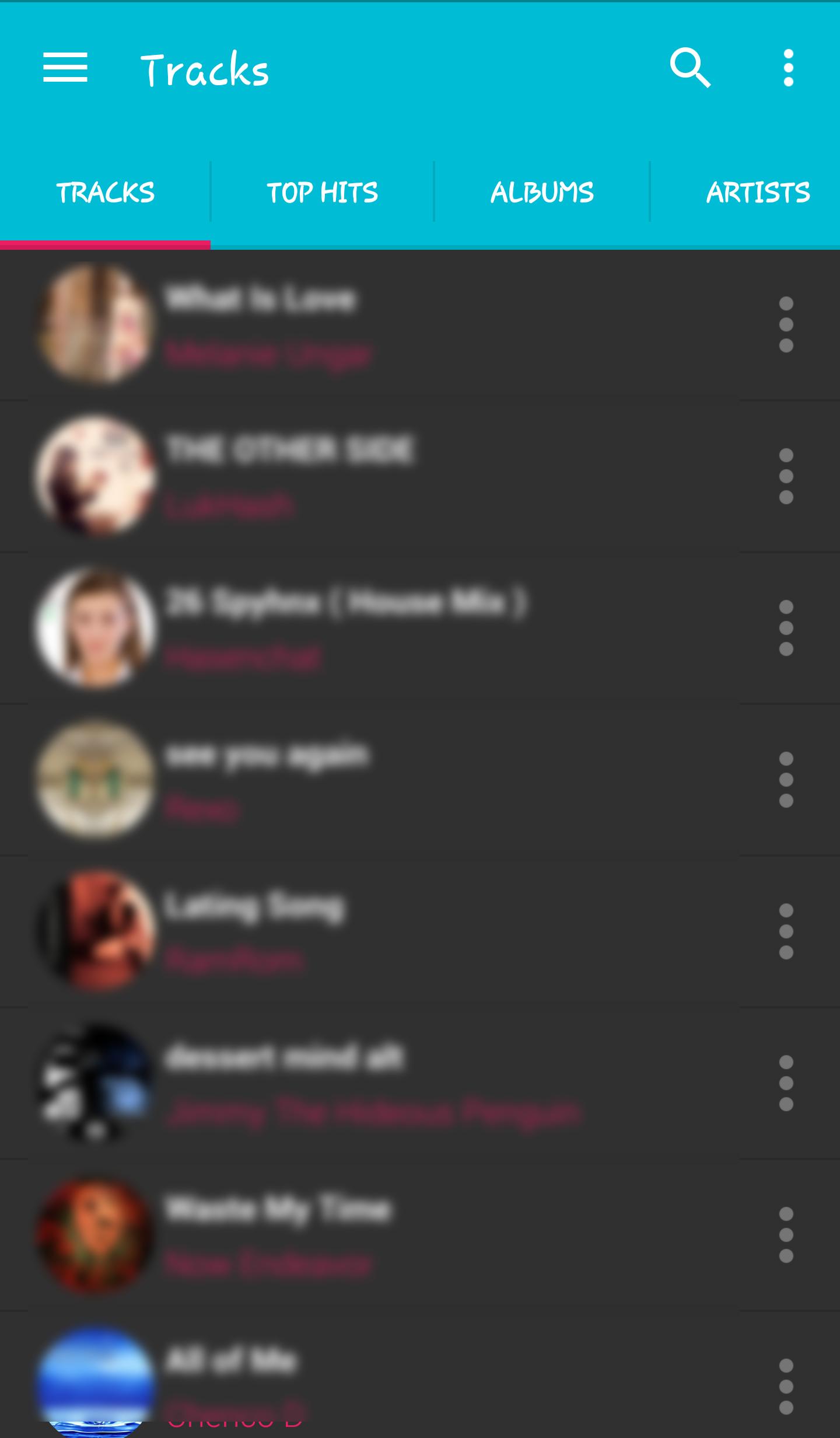Switch to the Top Hits tab
The width and height of the screenshot is (840, 1438).
[322, 193]
